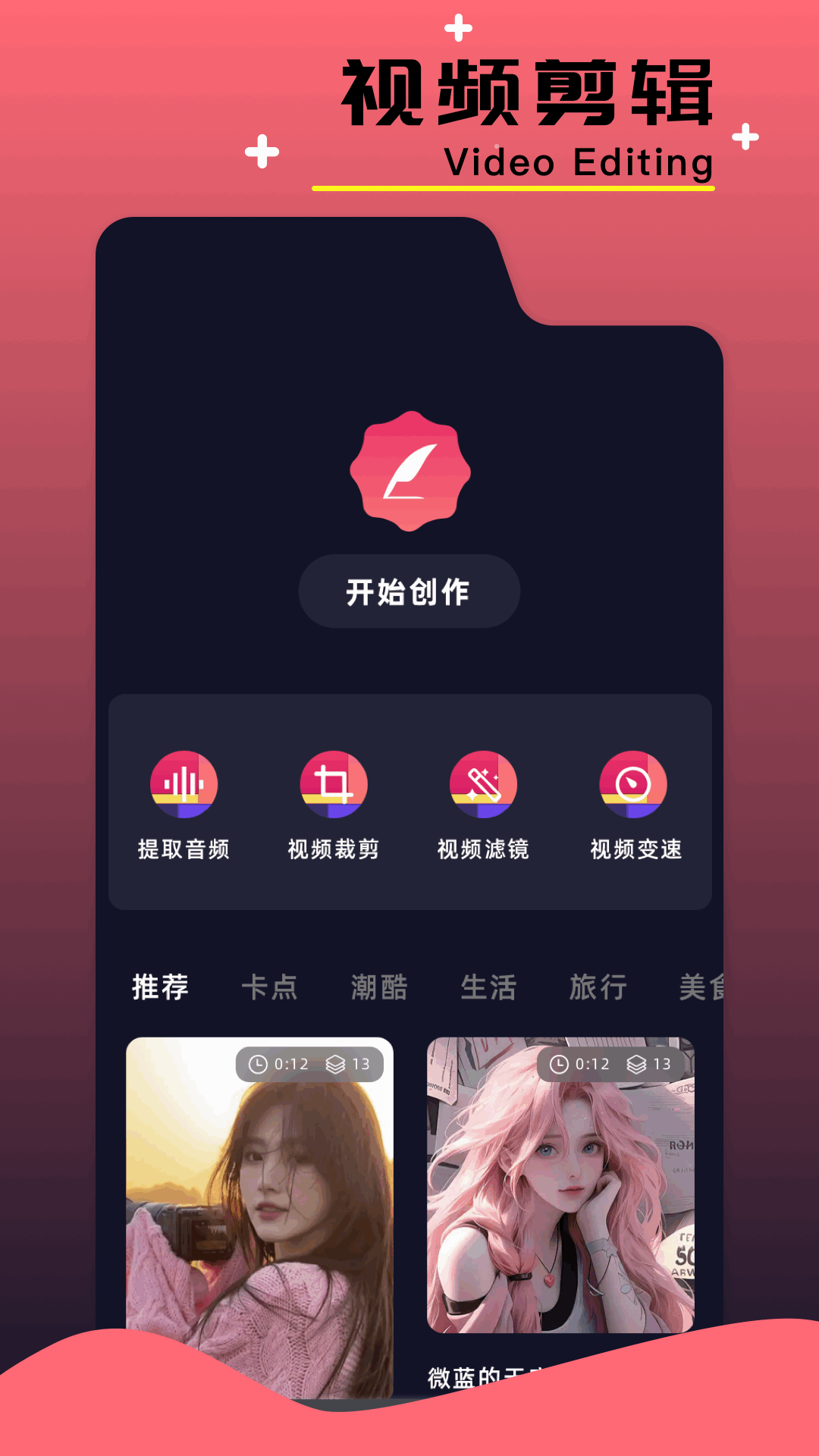This screenshot has width=819, height=1456.
Task: Stay on the 推荐 recommended tab
Action: (158, 986)
